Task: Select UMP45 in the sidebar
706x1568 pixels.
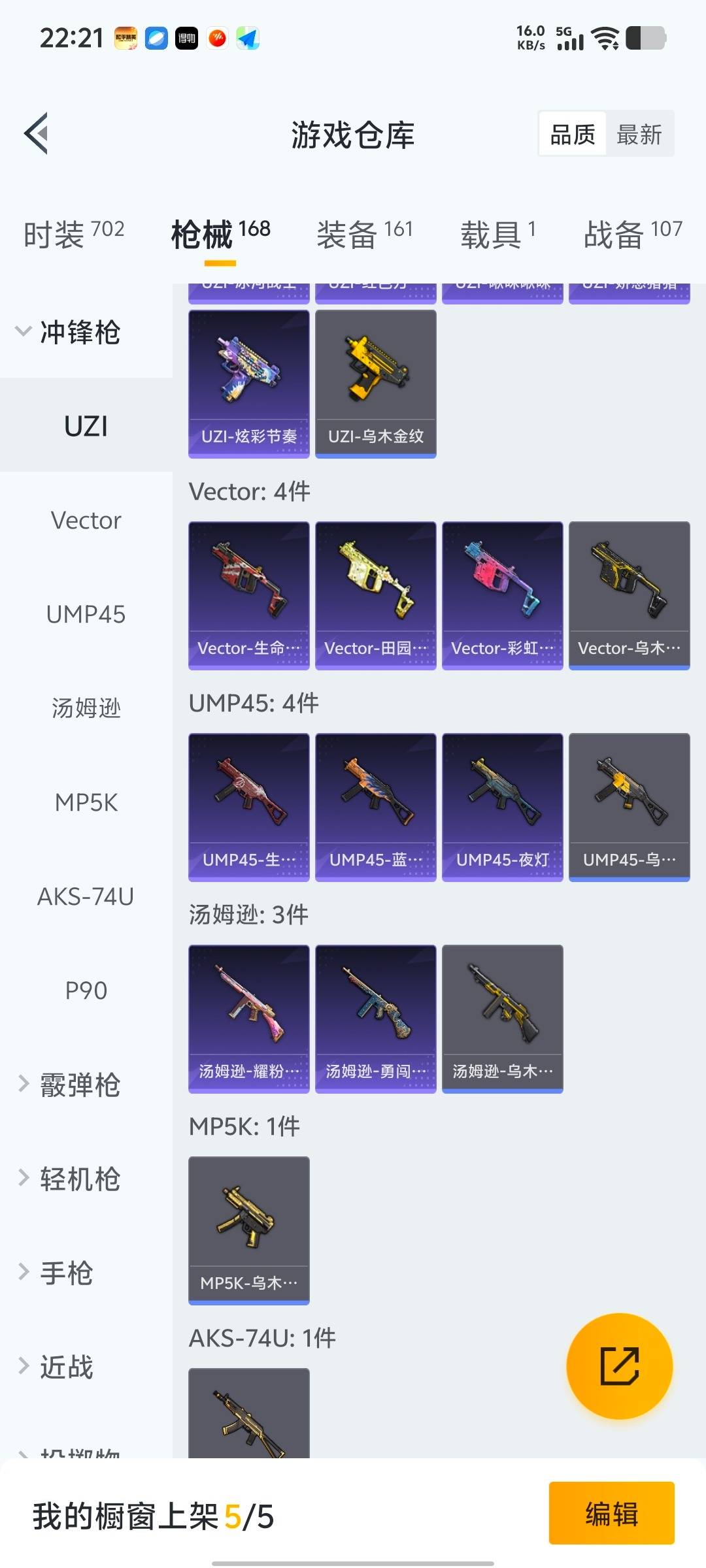Action: tap(86, 615)
